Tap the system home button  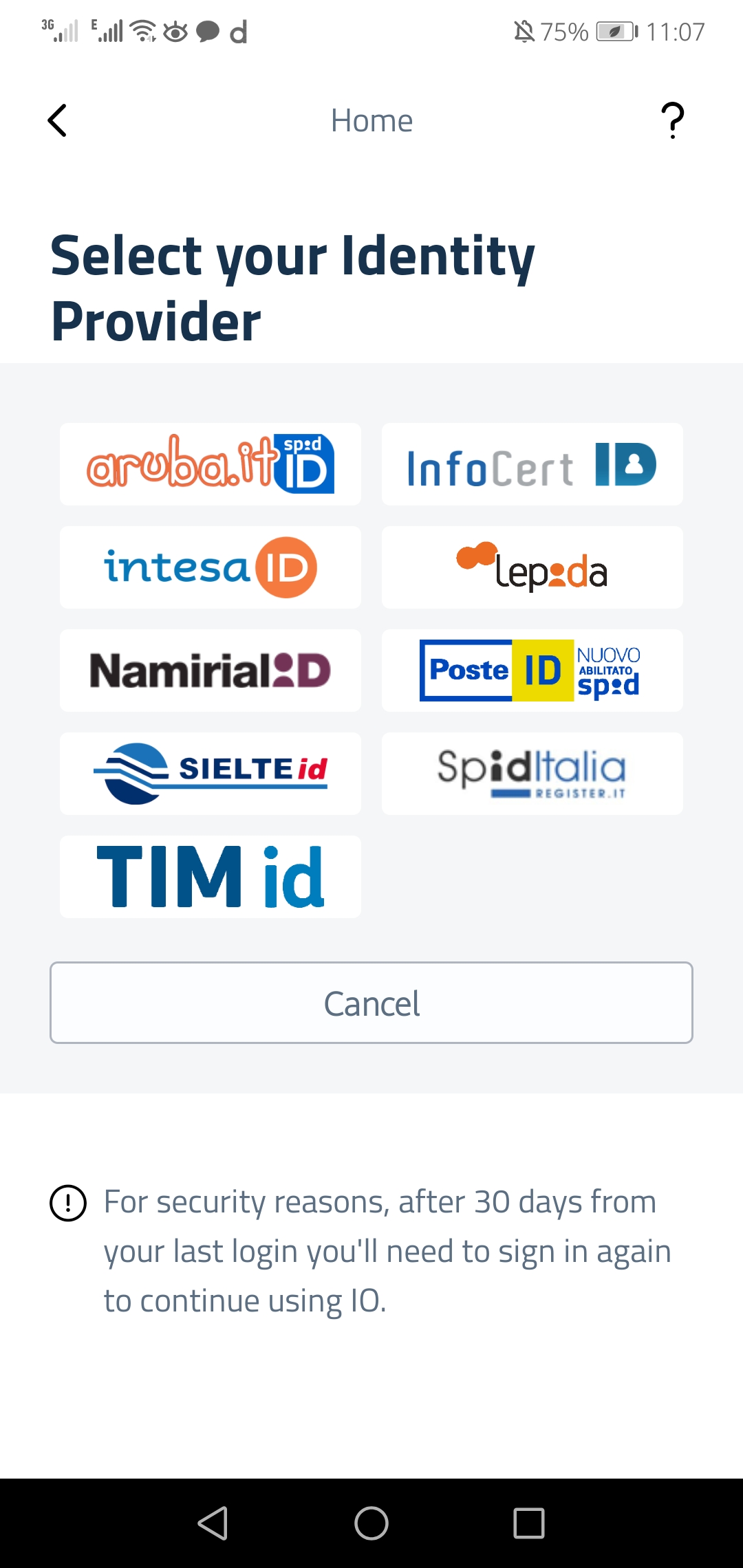(x=371, y=1523)
